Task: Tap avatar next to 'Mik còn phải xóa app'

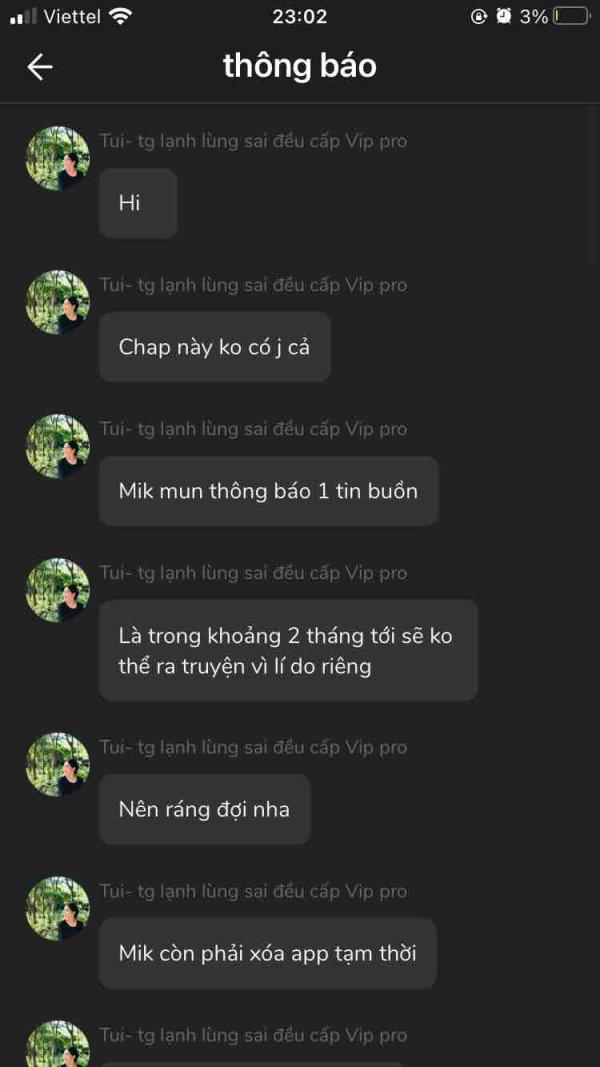Action: [x=58, y=908]
